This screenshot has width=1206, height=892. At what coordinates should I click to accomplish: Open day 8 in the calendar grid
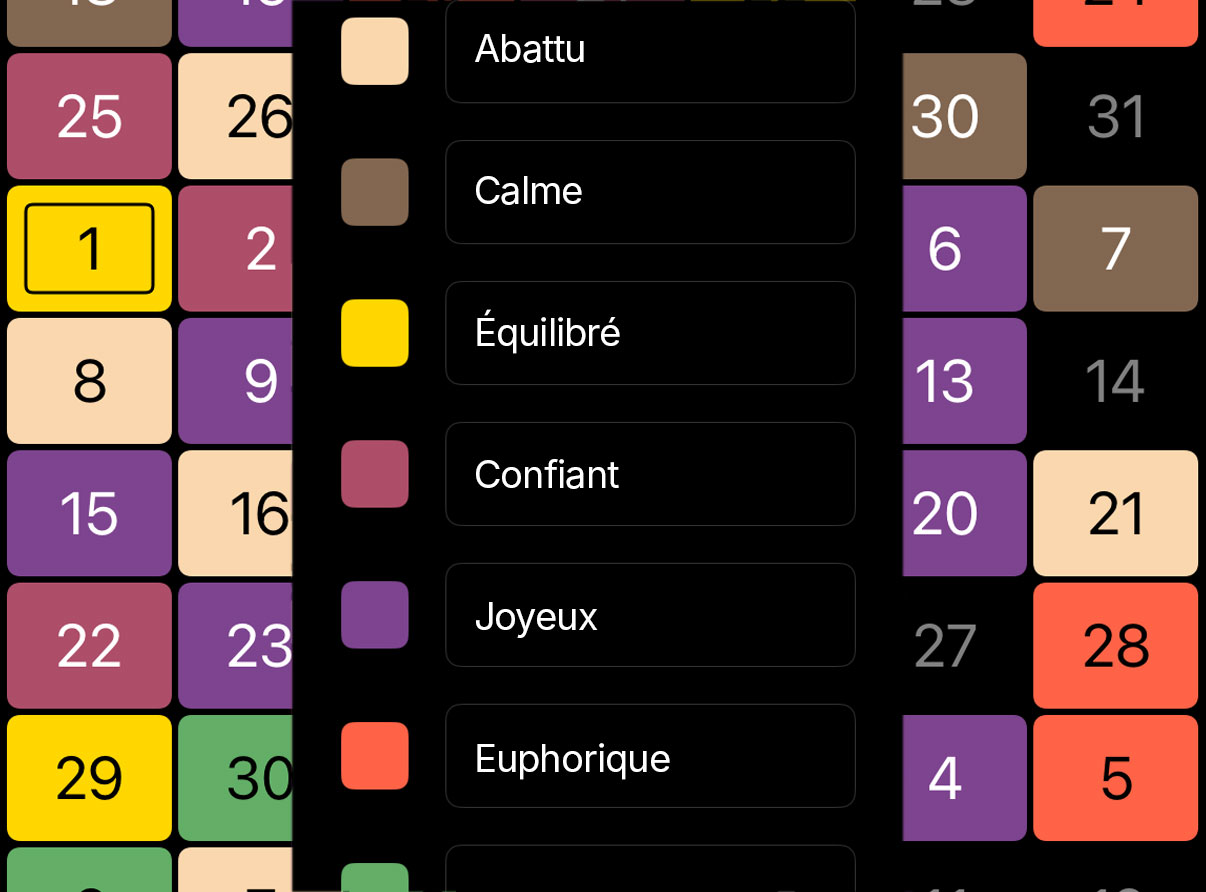coord(89,381)
